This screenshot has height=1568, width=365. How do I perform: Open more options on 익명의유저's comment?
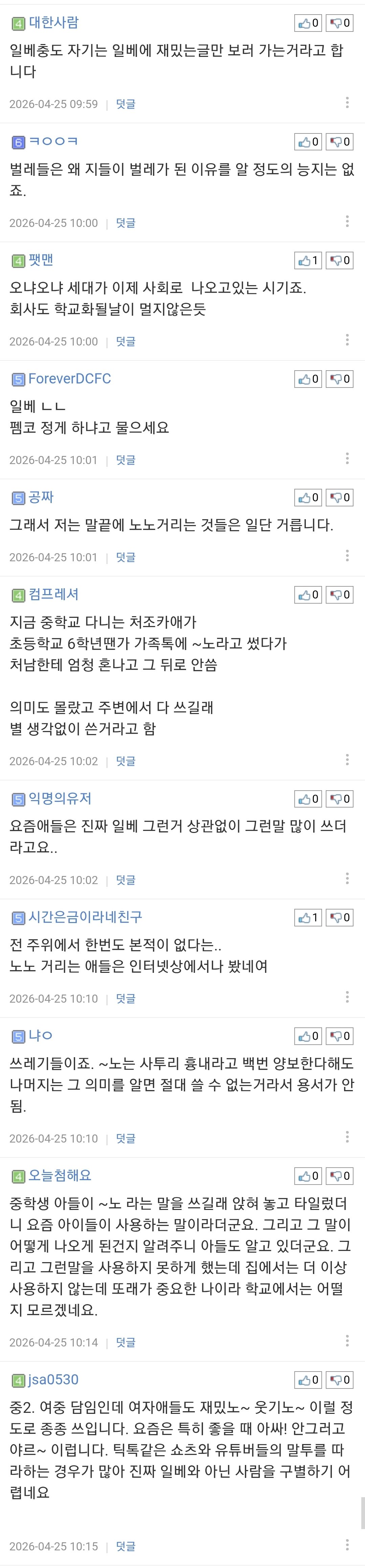pyautogui.click(x=347, y=878)
